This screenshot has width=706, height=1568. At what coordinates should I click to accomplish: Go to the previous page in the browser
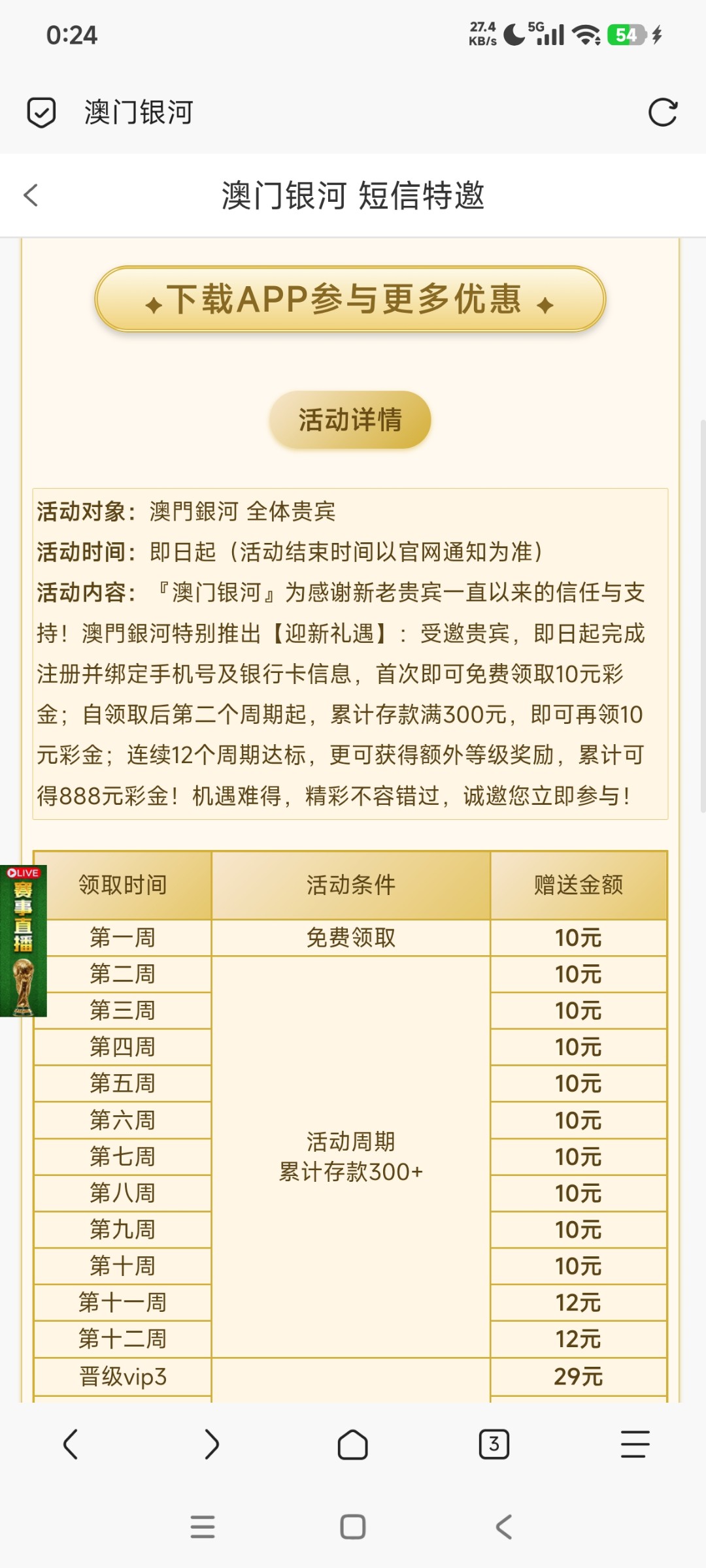coord(71,1444)
